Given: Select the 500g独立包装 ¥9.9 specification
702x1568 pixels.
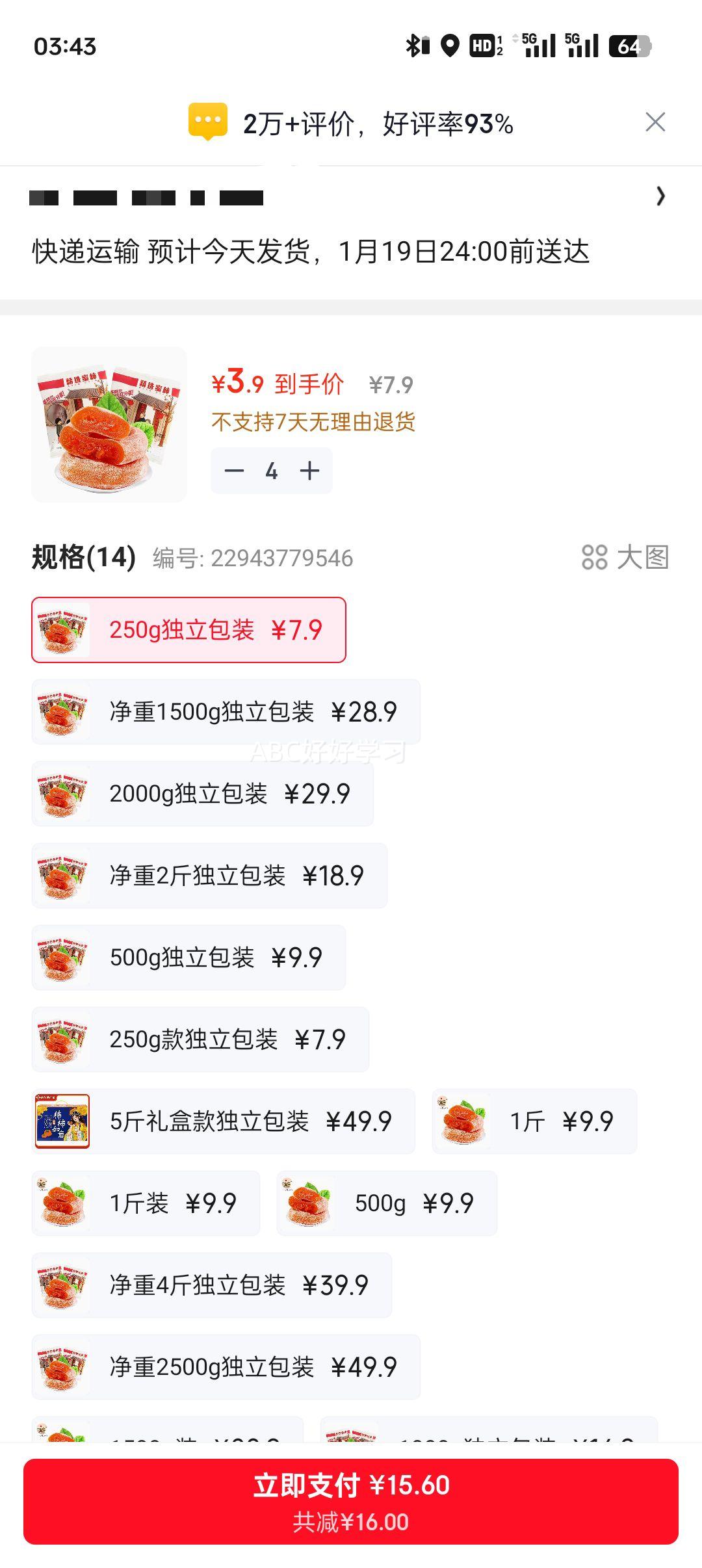Looking at the screenshot, I should [x=188, y=957].
